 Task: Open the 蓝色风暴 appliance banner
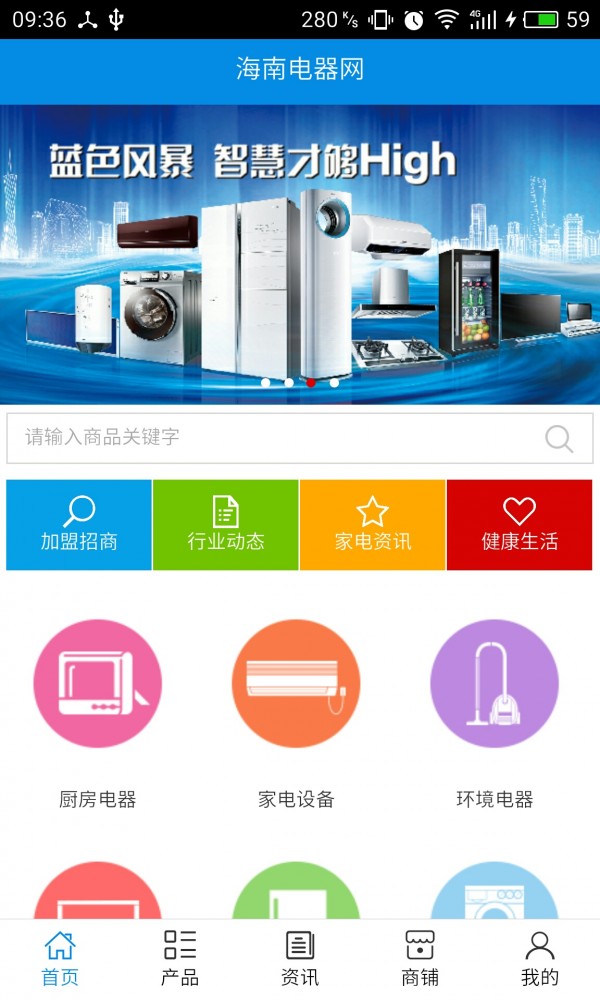coord(300,255)
